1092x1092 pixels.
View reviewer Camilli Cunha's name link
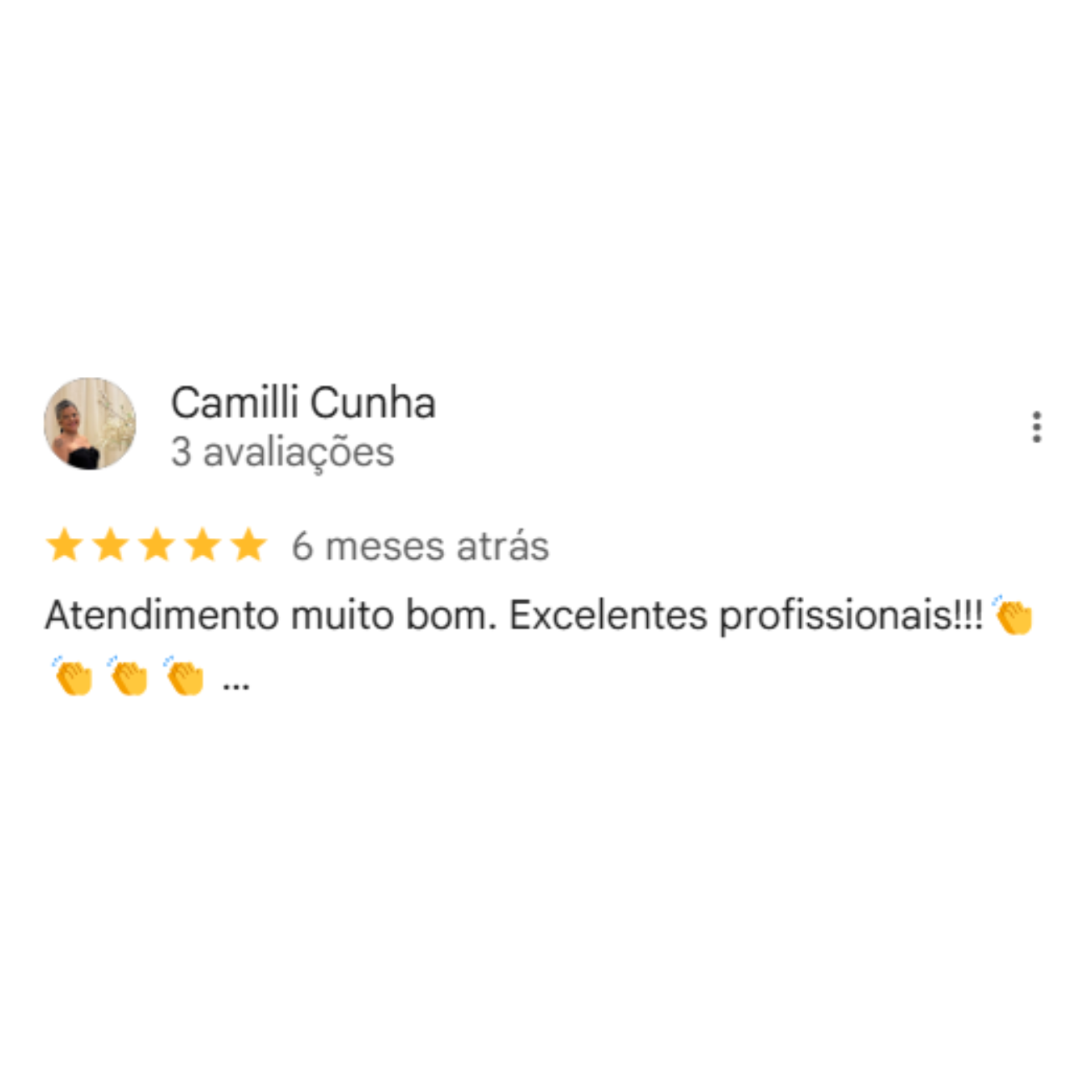click(303, 402)
